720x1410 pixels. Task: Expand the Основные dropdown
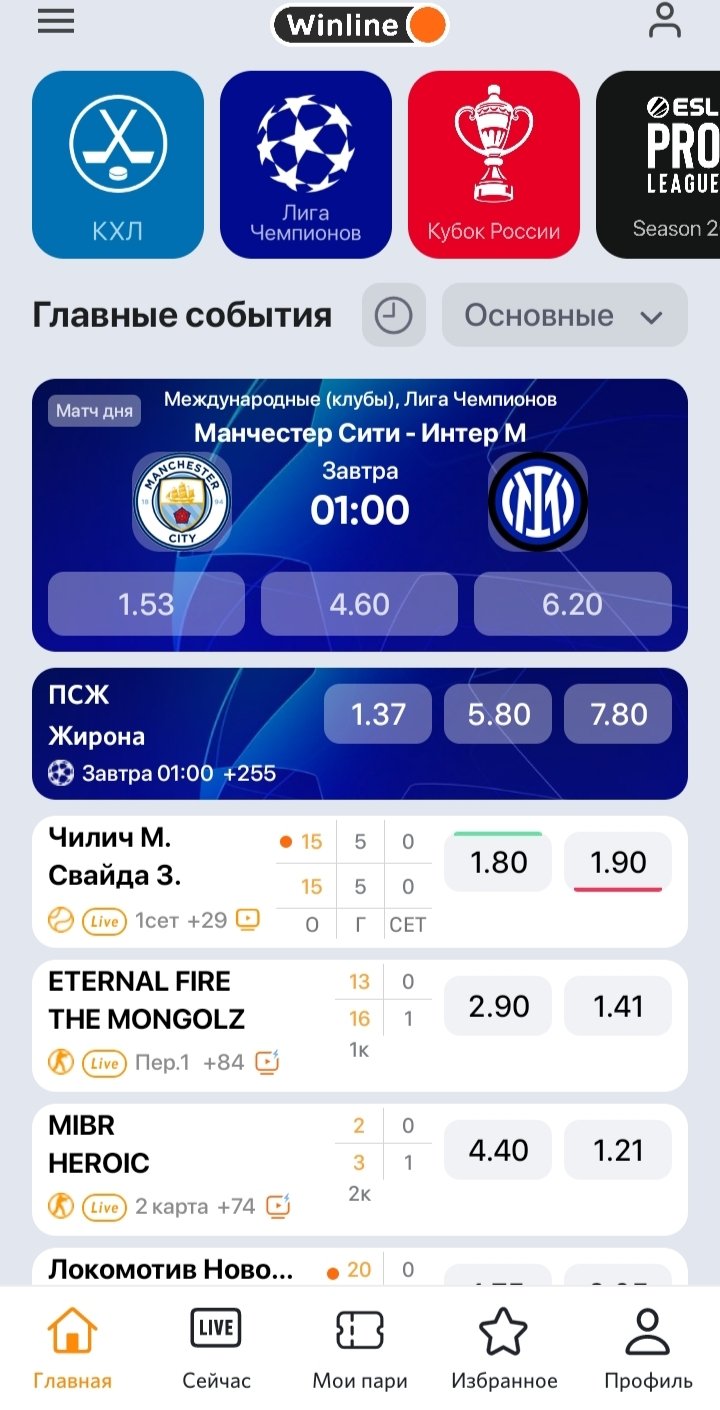[564, 316]
